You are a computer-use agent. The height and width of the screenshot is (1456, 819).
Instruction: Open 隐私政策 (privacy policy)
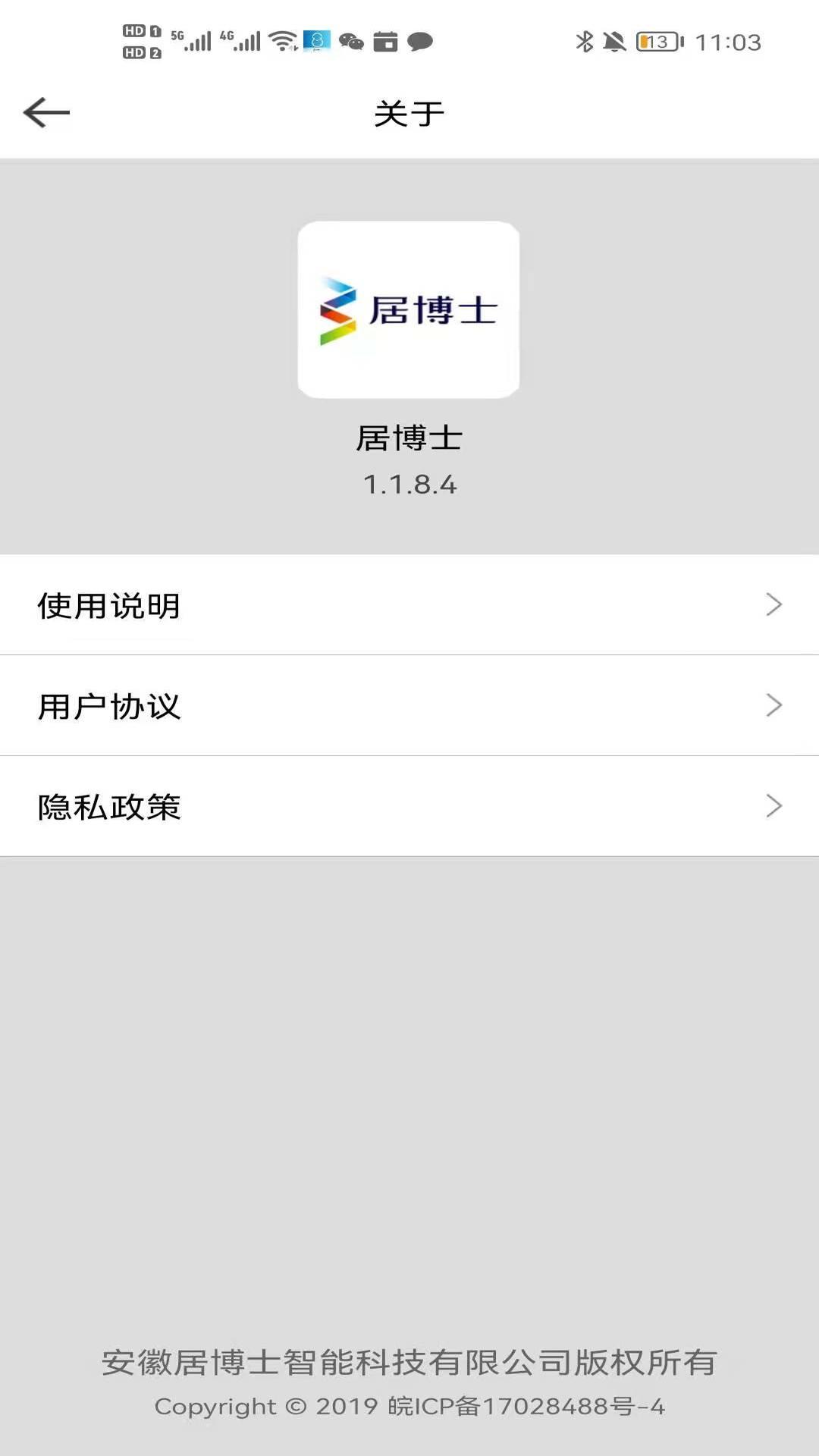point(409,807)
